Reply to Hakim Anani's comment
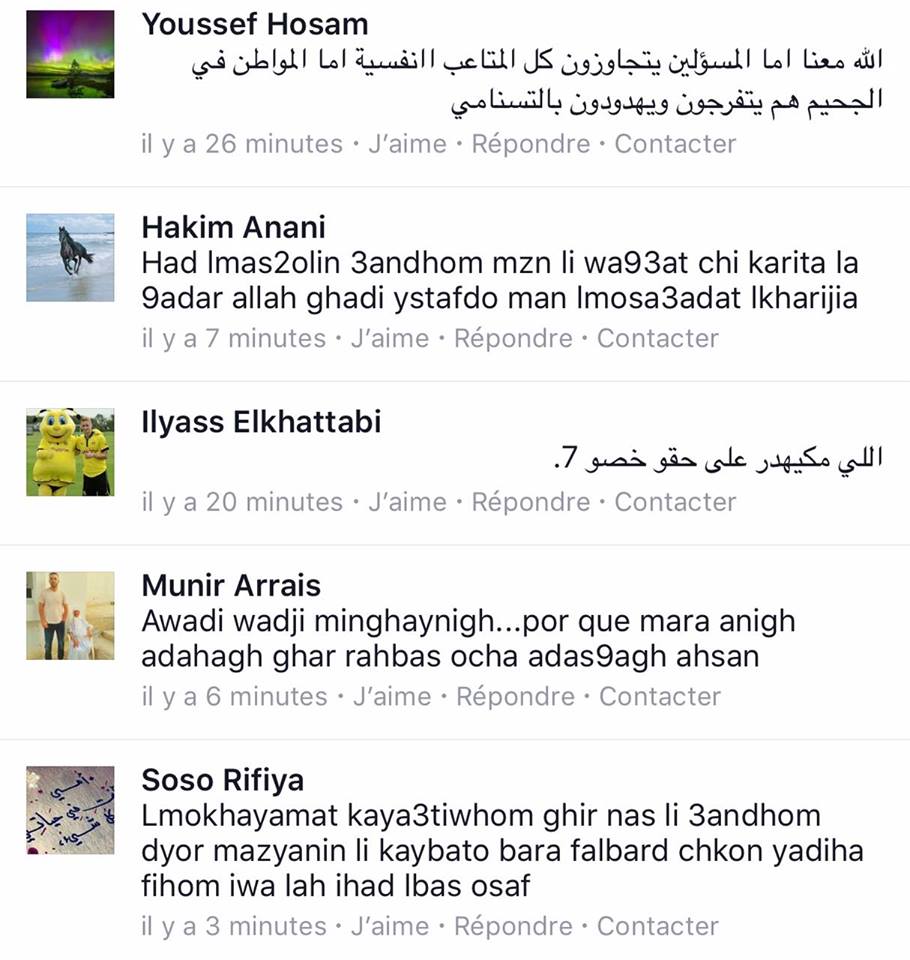Viewport: 910px width, 960px height. click(514, 339)
